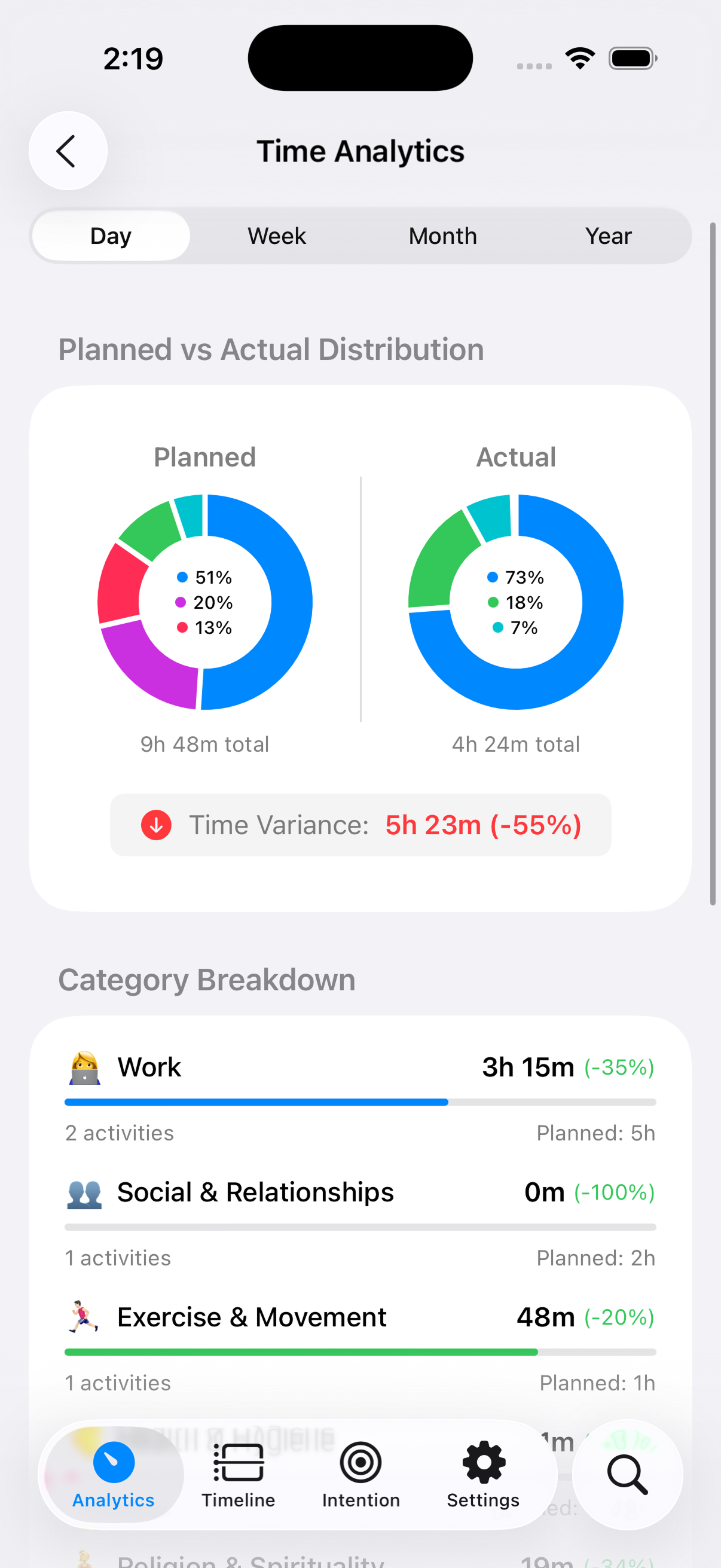Select the Month time range
Image resolution: width=721 pixels, height=1568 pixels.
442,236
